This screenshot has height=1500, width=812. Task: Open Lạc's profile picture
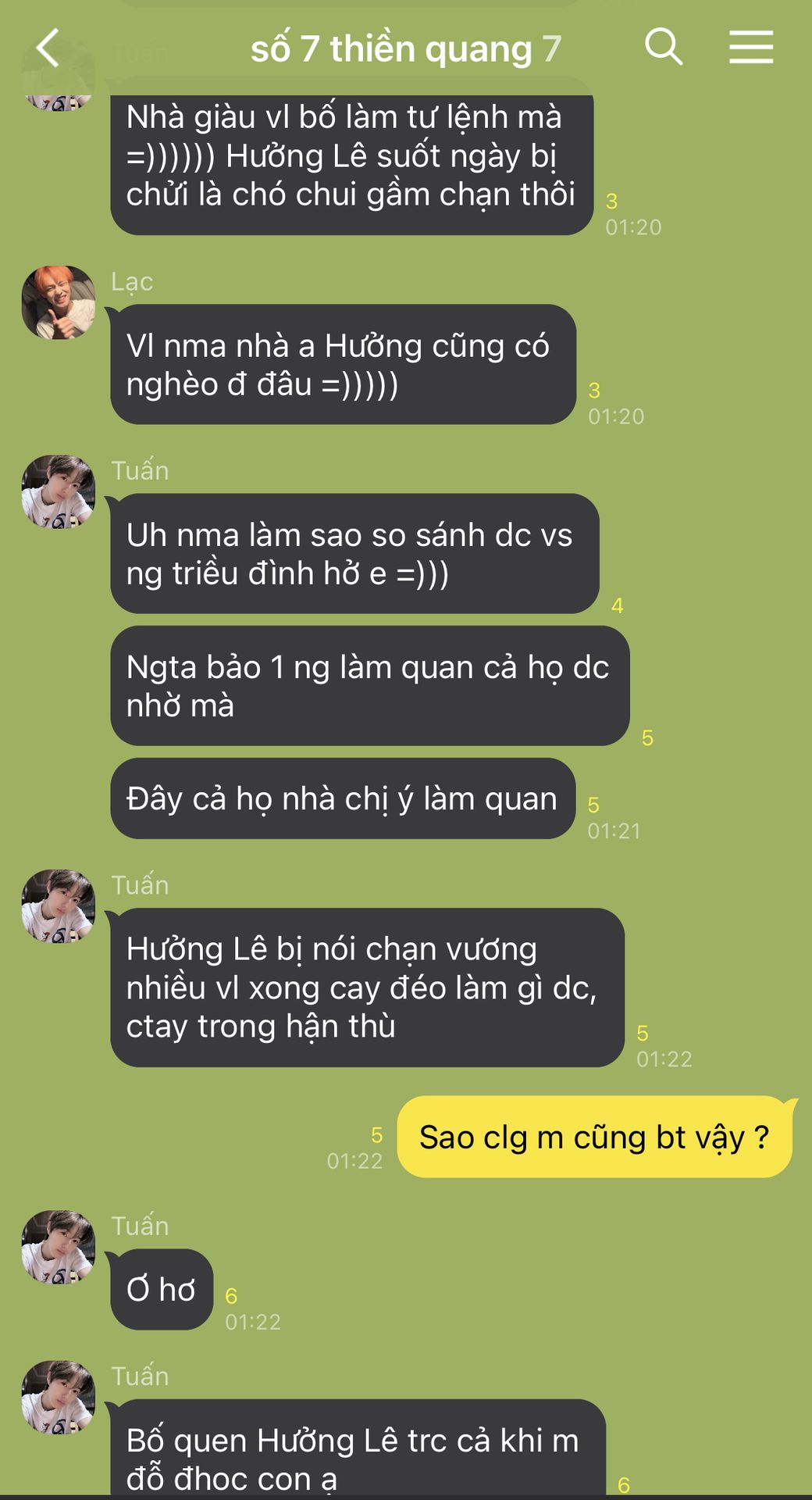coord(59,303)
